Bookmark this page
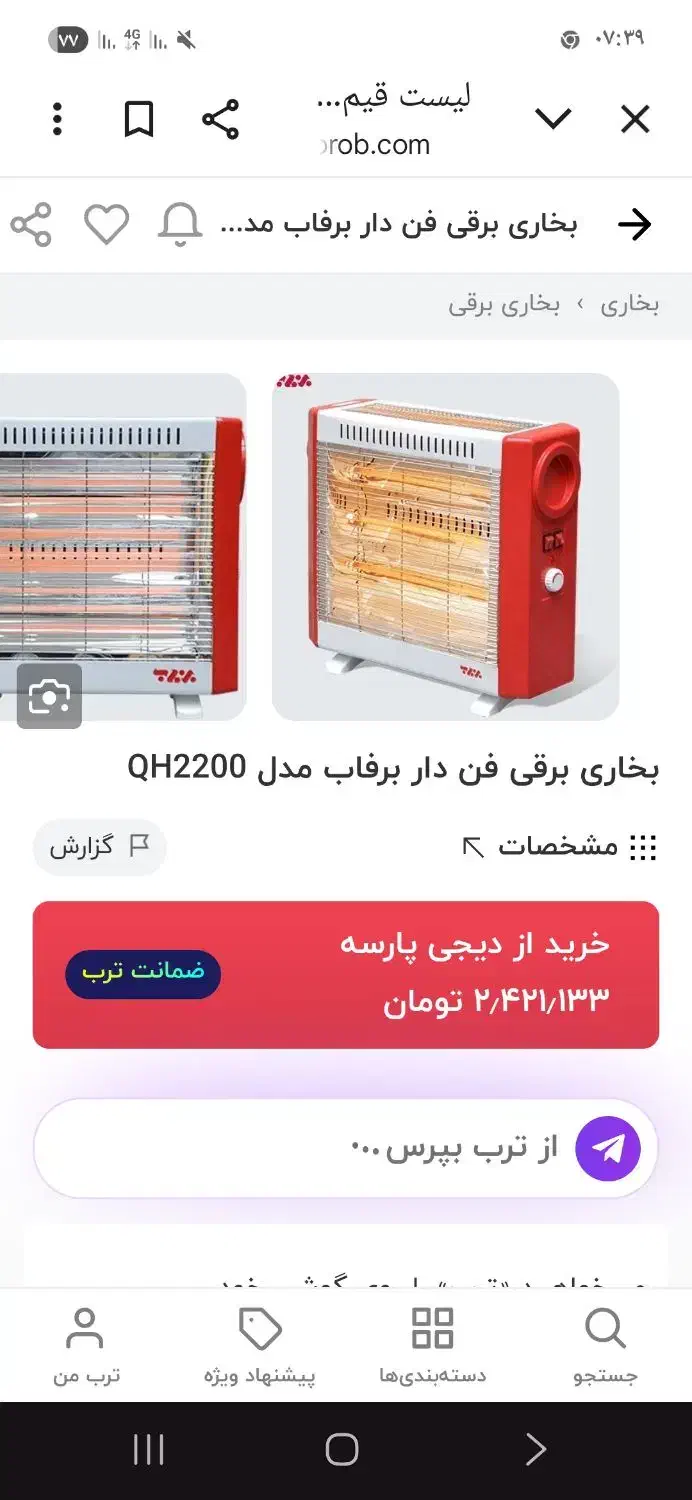The width and height of the screenshot is (692, 1500). tap(138, 120)
